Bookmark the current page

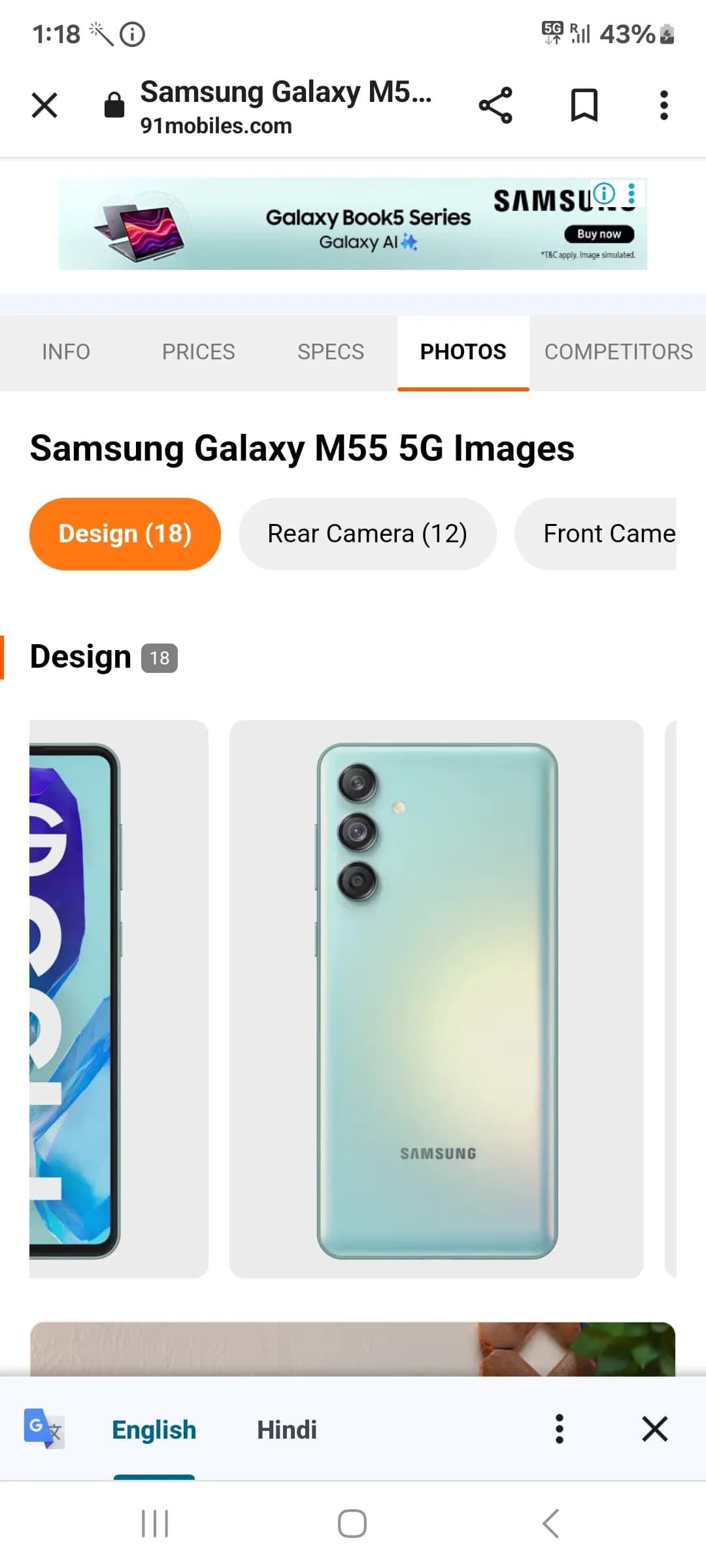(584, 105)
